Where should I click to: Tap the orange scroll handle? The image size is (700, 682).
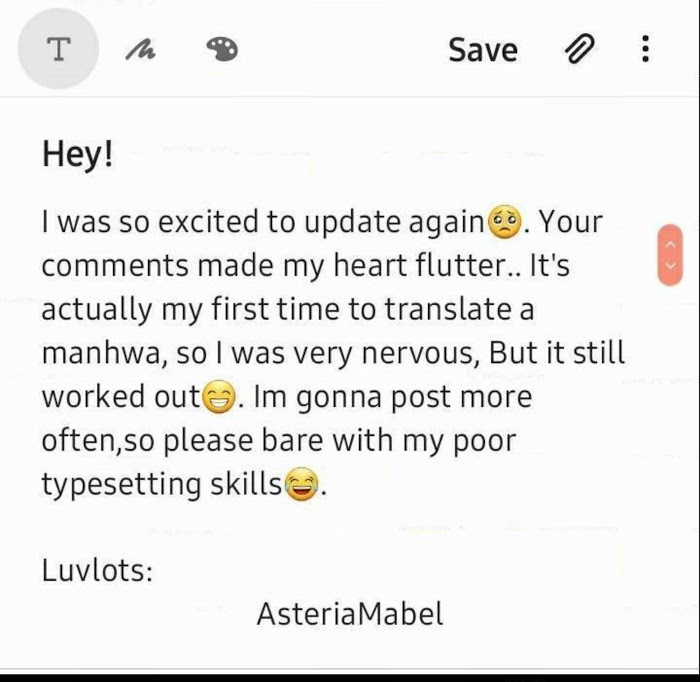[x=670, y=255]
